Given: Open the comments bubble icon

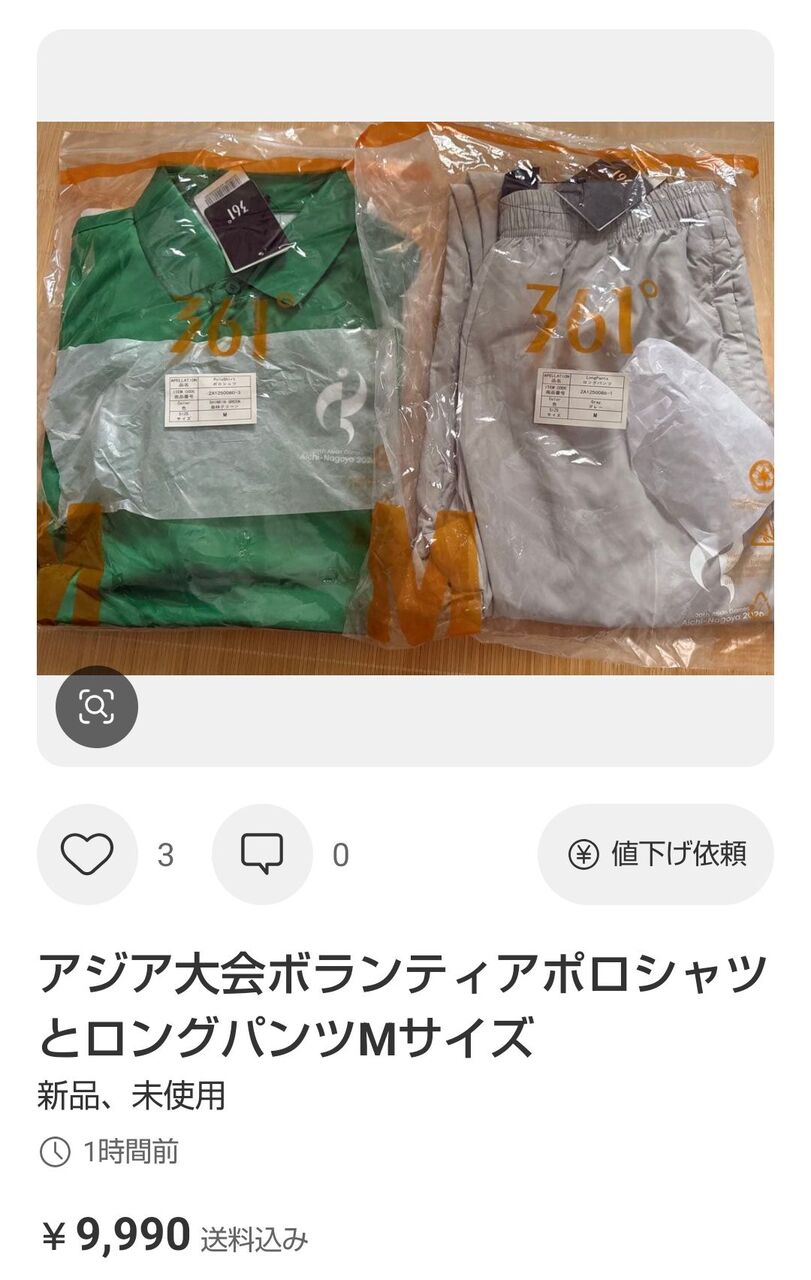Looking at the screenshot, I should click(x=262, y=855).
